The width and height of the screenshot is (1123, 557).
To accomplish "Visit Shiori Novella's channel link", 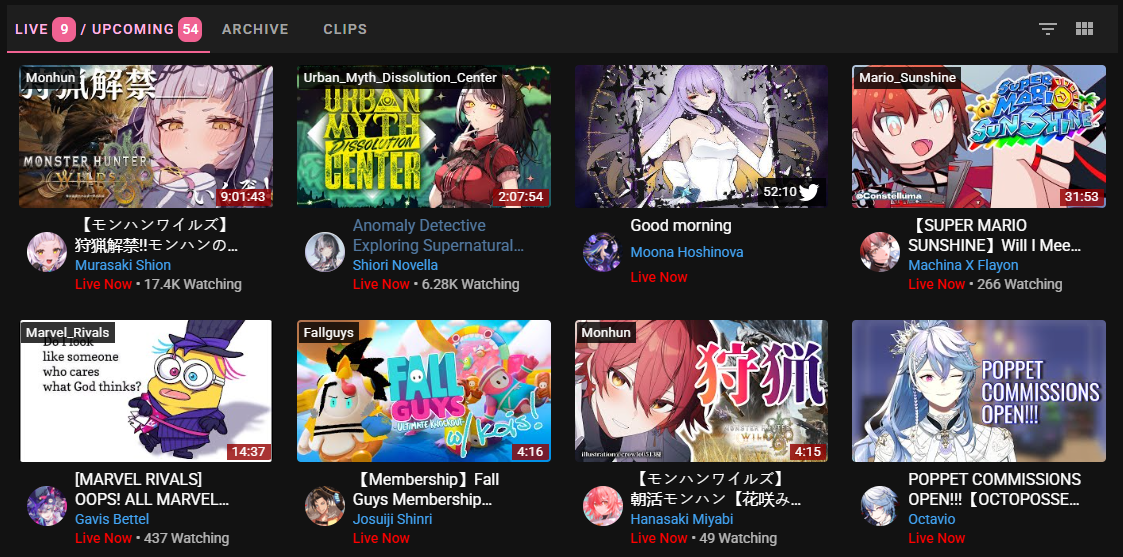I will click(x=395, y=265).
